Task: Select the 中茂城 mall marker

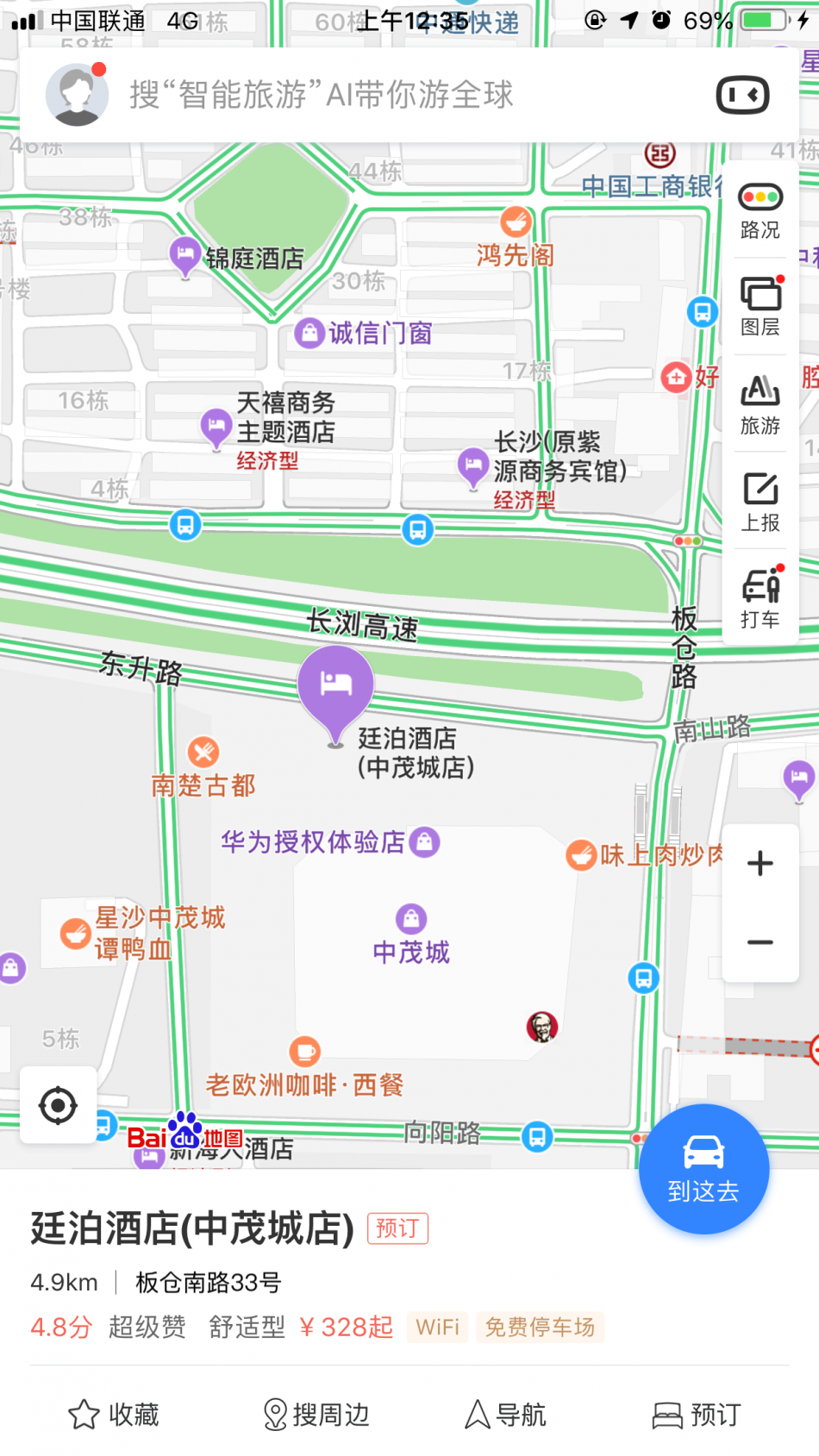Action: (x=411, y=919)
